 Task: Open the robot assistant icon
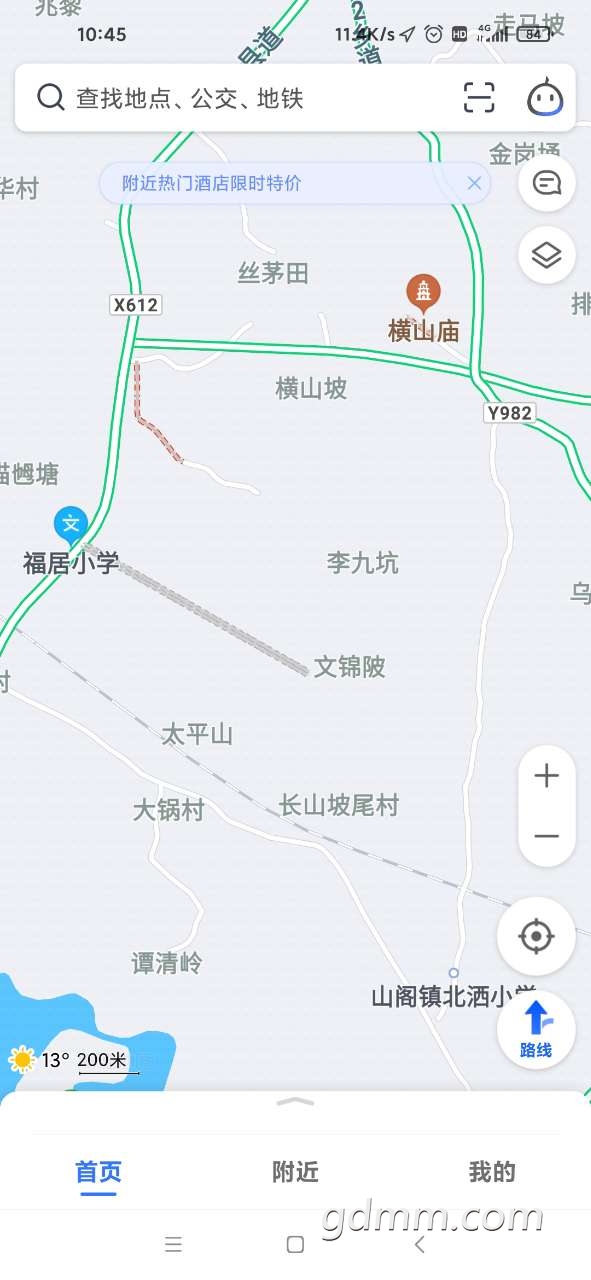546,98
